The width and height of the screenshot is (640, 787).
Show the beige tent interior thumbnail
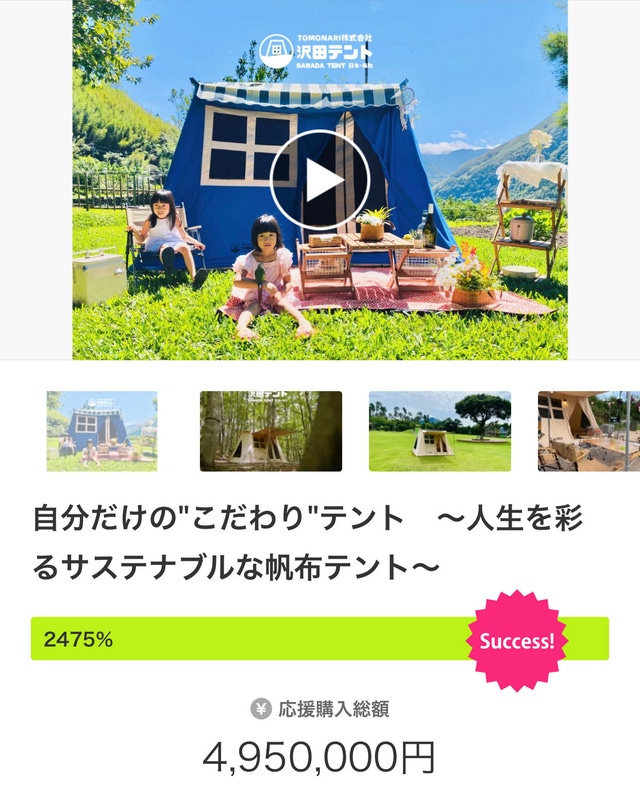click(x=589, y=431)
